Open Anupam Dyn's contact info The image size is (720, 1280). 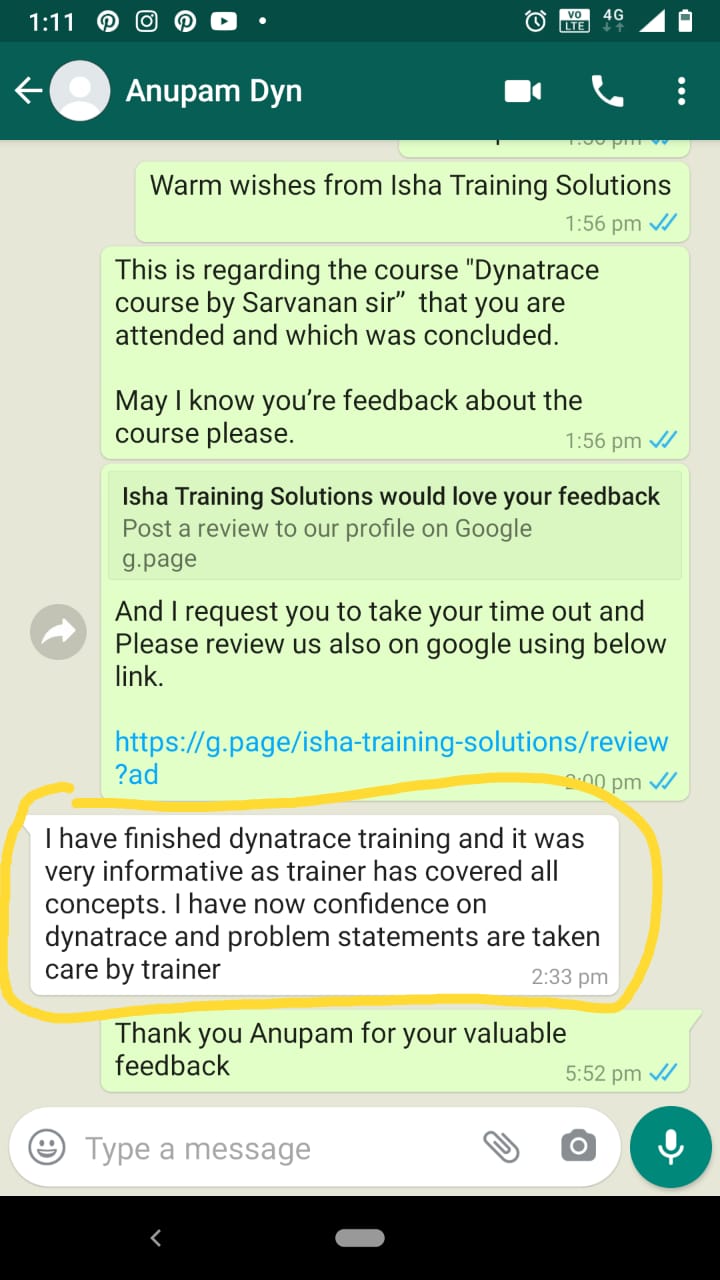[x=213, y=91]
